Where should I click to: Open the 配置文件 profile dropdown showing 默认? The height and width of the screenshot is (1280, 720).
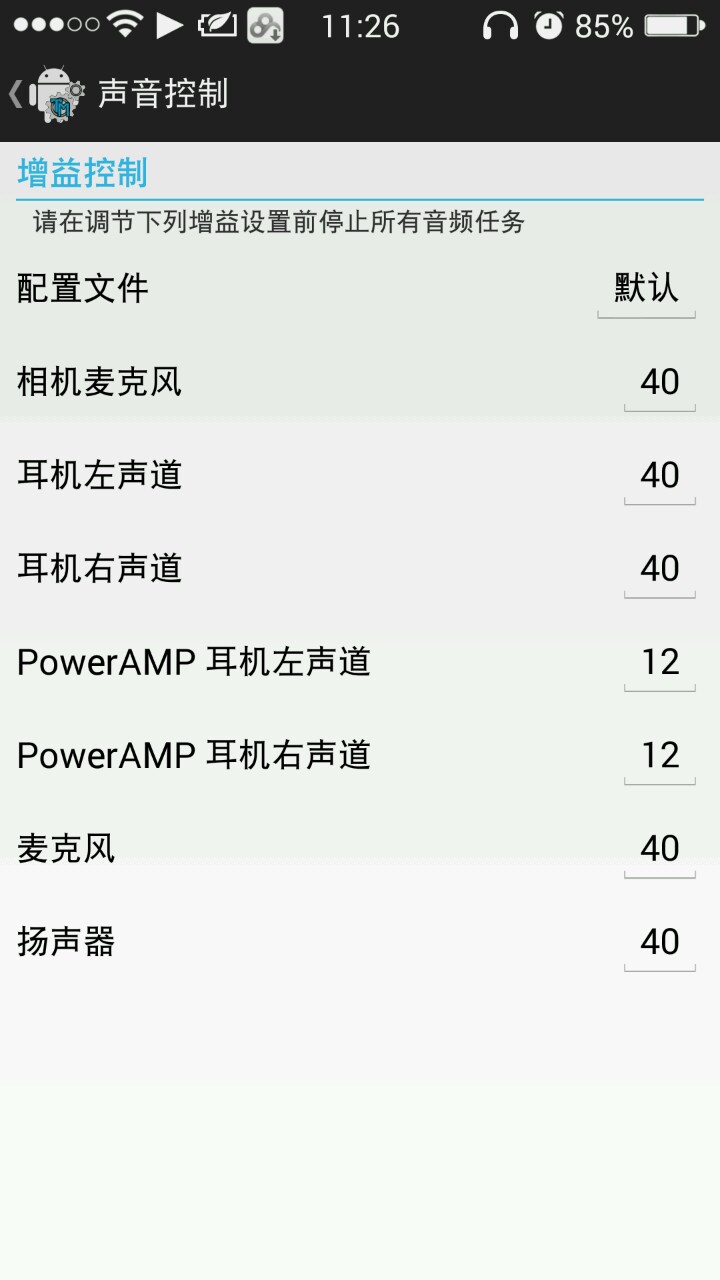pos(646,289)
